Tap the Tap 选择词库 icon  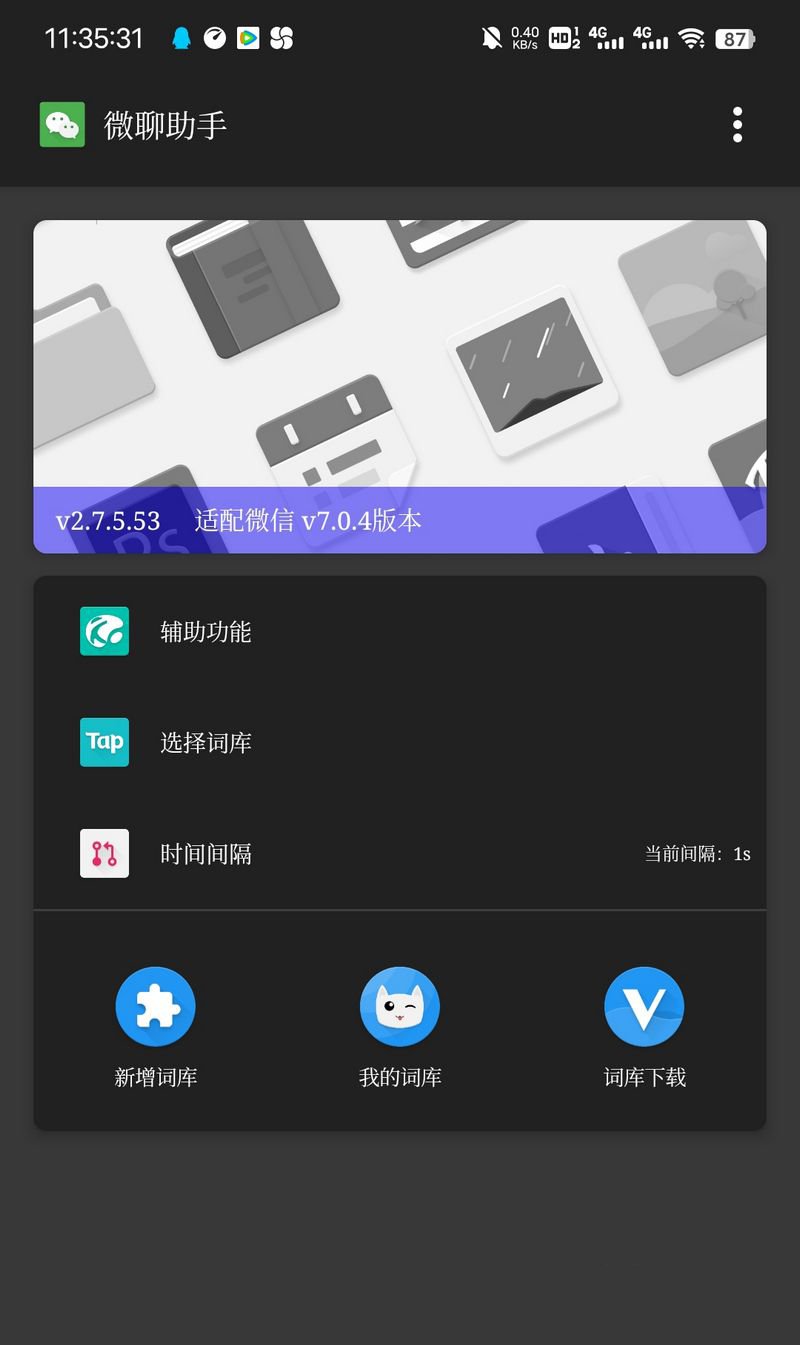pos(104,742)
